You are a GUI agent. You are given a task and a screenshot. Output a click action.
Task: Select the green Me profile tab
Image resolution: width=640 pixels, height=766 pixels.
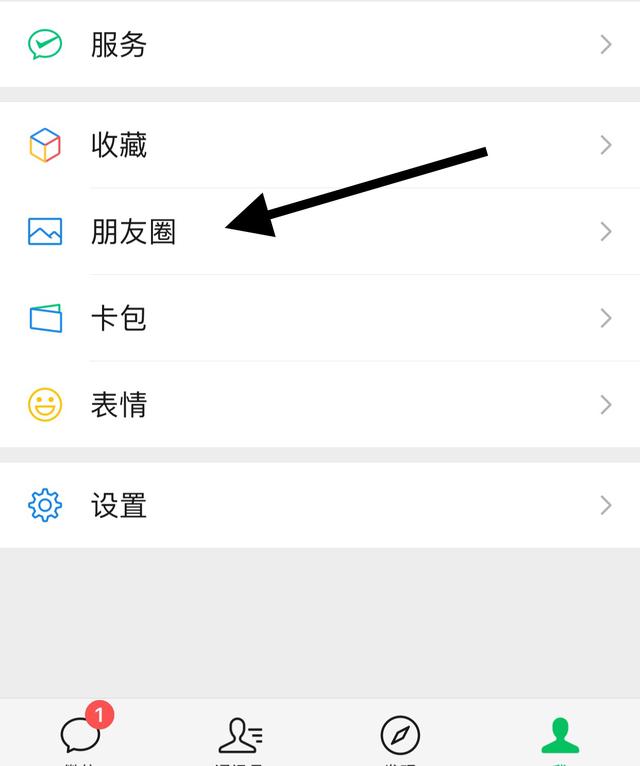click(560, 737)
